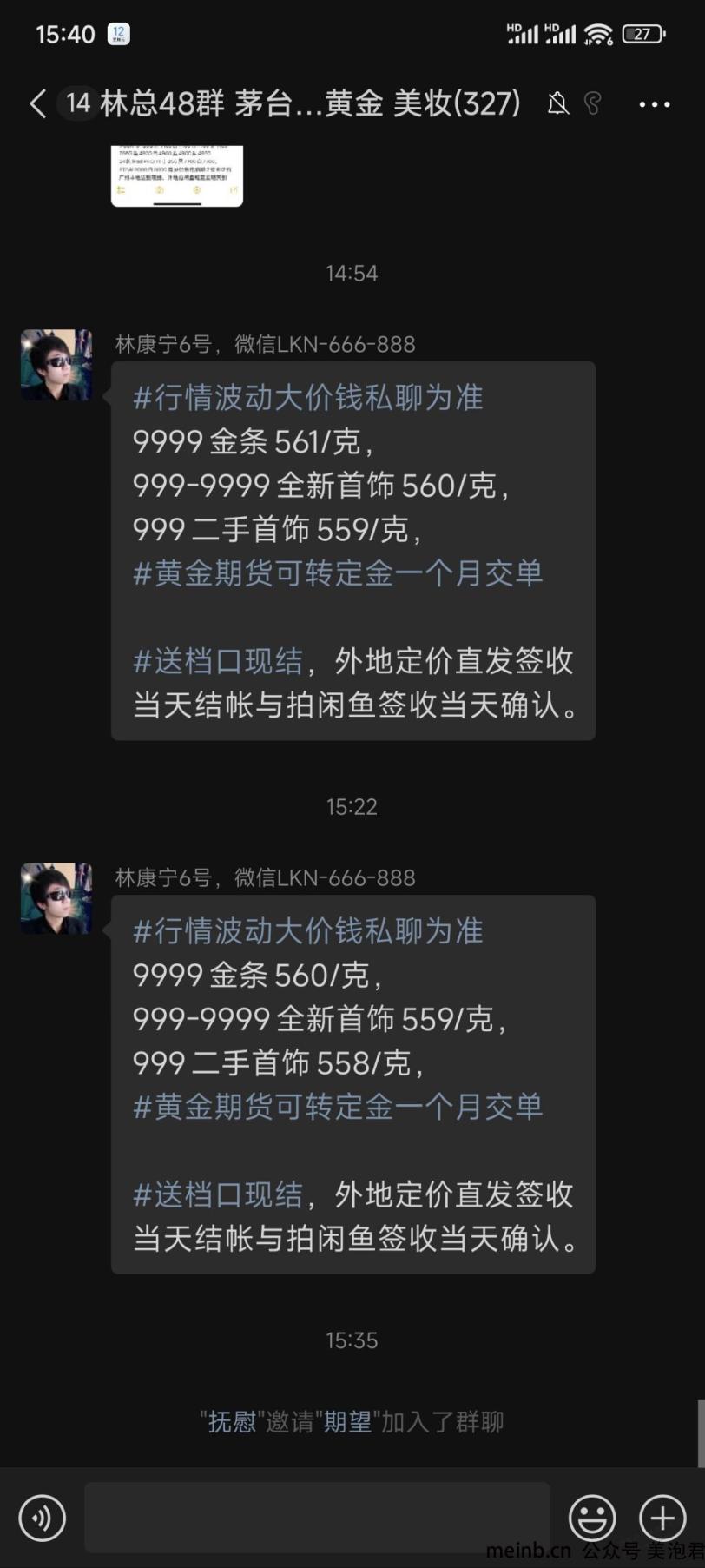Switch to voice message input
705x1568 pixels.
pyautogui.click(x=42, y=1518)
